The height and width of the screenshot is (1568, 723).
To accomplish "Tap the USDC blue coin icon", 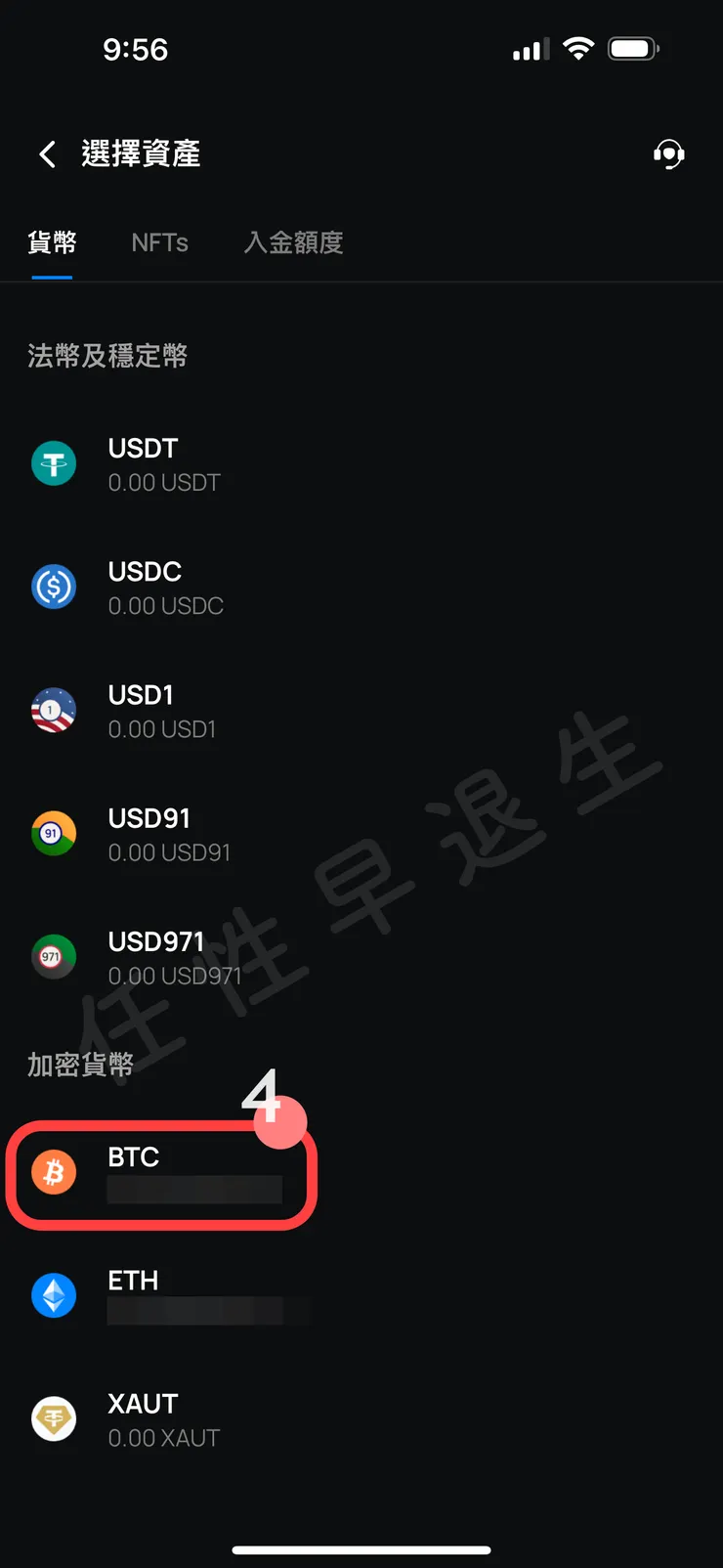I will click(x=54, y=587).
